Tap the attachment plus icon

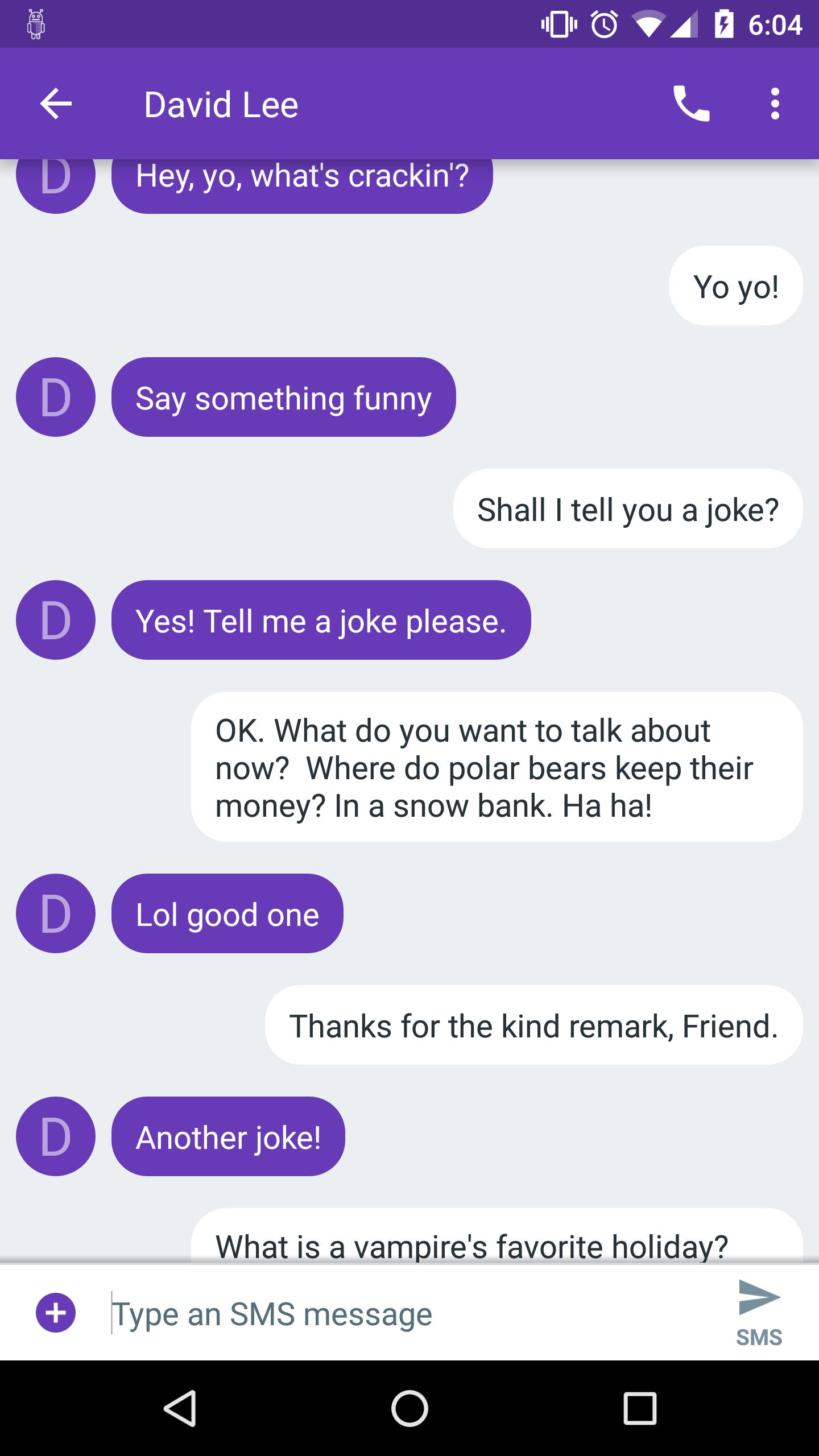(x=56, y=1314)
